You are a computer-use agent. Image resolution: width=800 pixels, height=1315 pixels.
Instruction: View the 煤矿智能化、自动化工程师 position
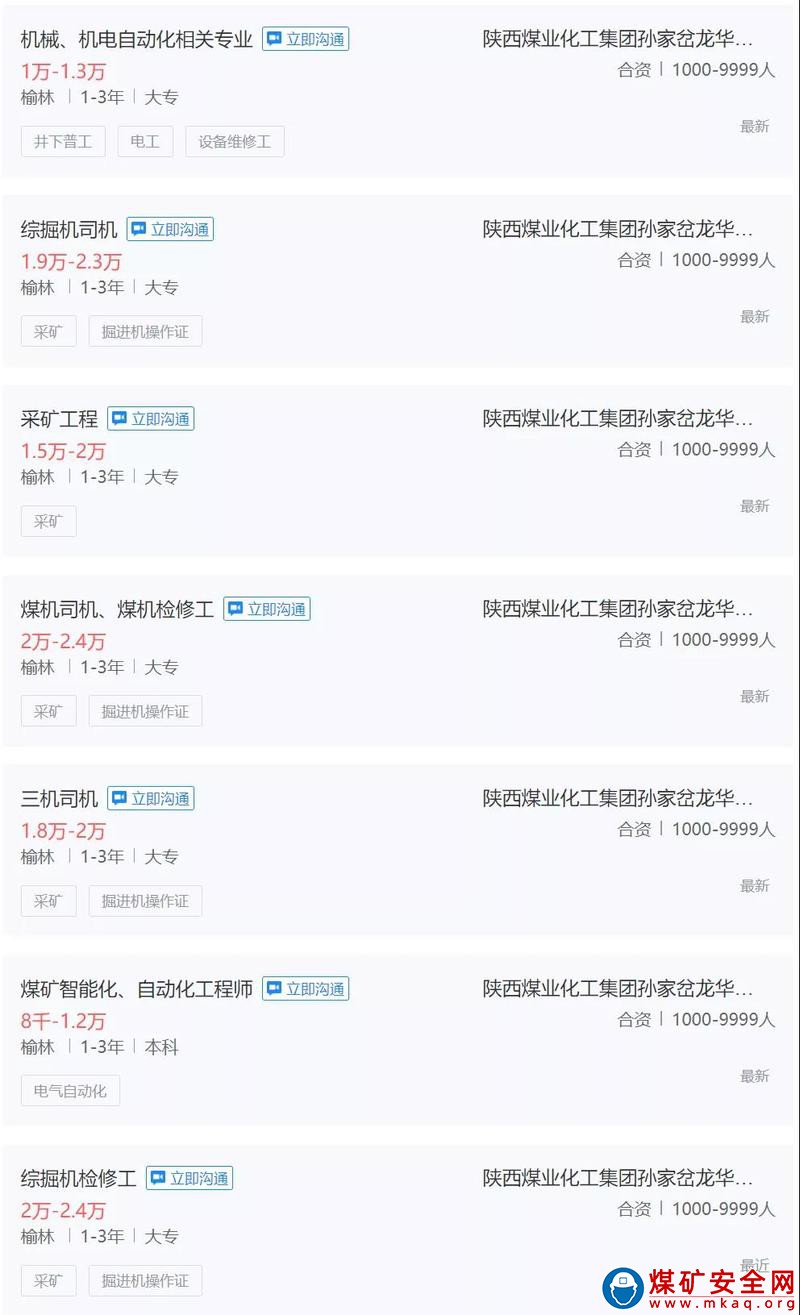pos(136,989)
